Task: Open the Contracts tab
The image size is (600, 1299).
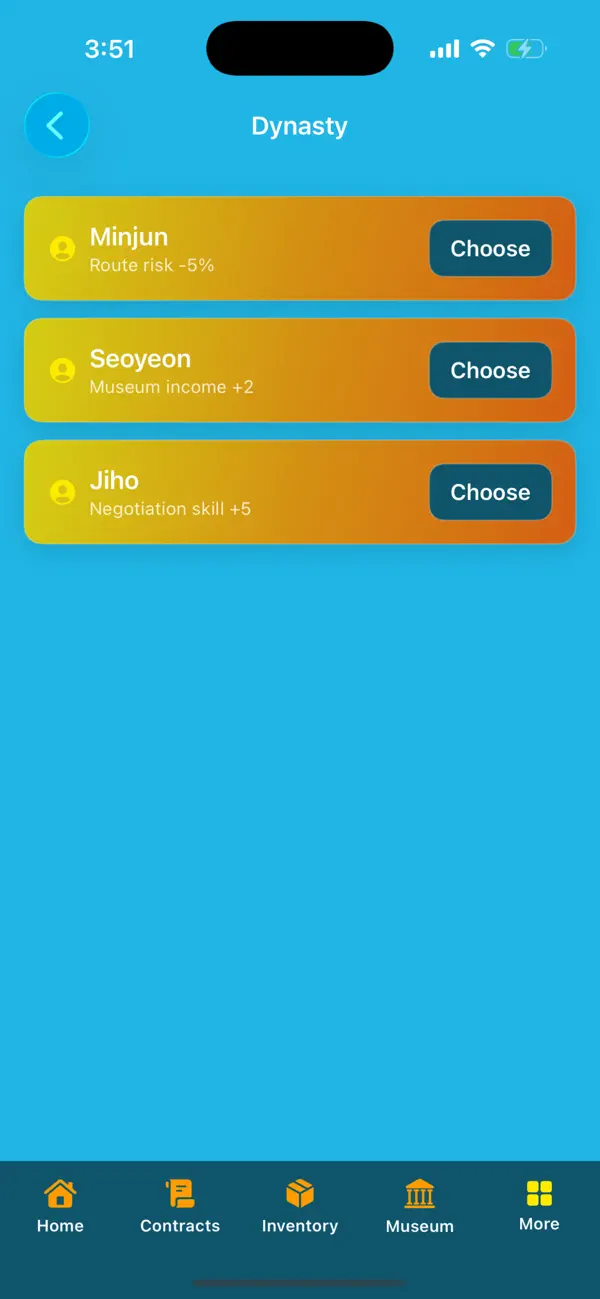Action: (180, 1206)
